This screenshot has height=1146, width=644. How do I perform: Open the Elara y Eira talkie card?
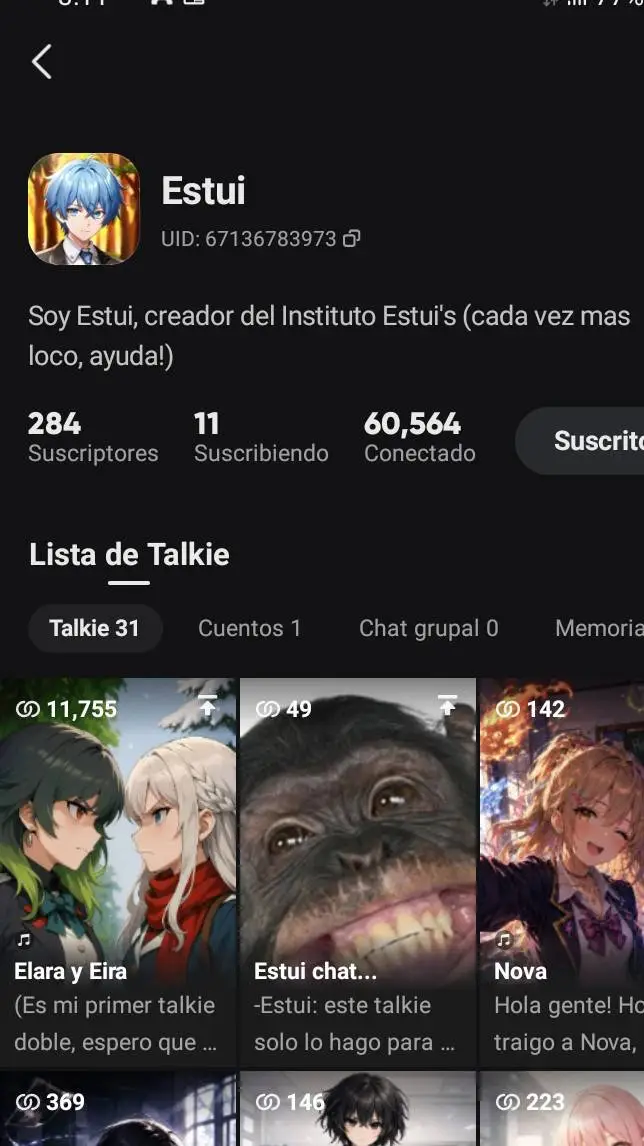tap(118, 872)
